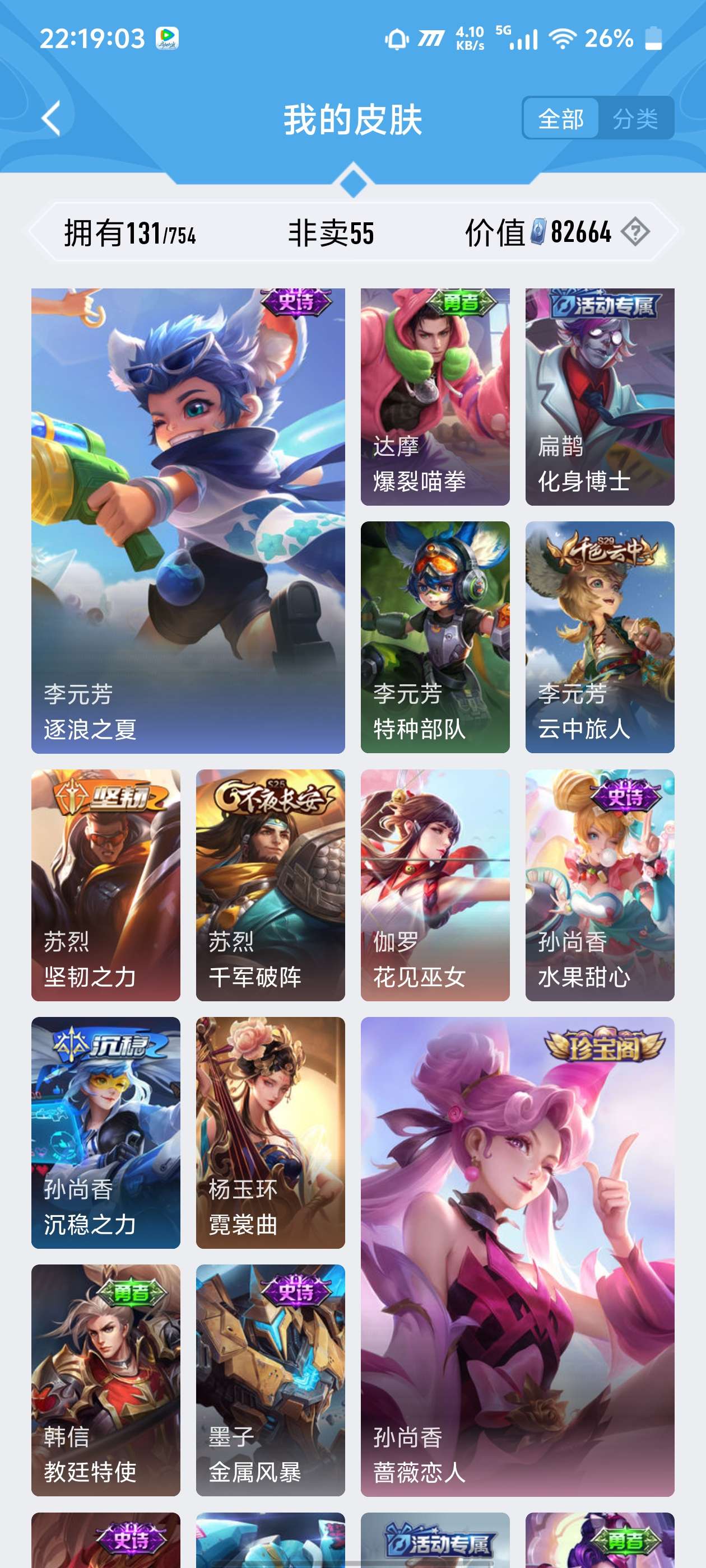Open 孙尚香 沉稳之力 skin card
The image size is (706, 1568).
tap(106, 1133)
